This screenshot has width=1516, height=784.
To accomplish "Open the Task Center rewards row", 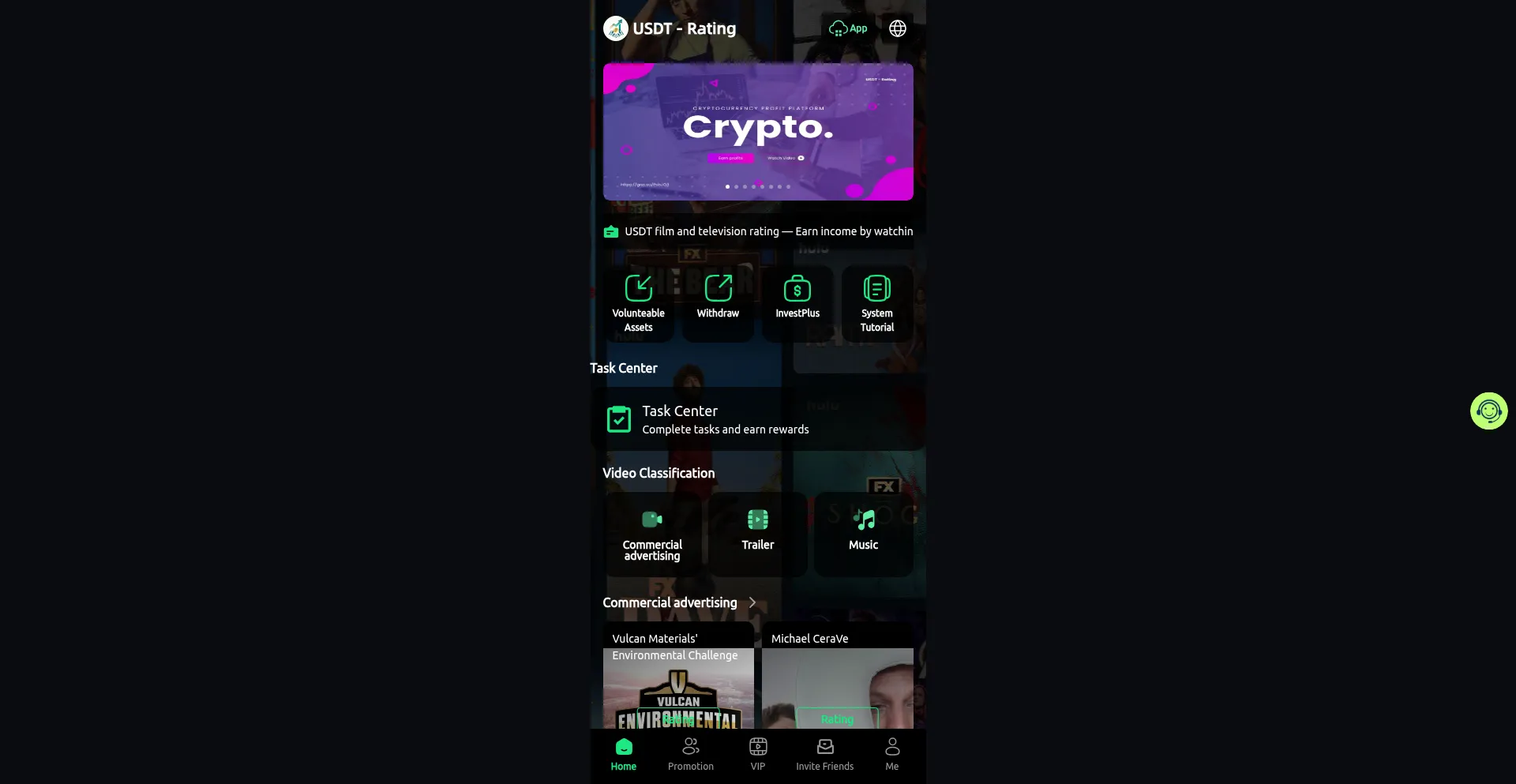I will 758,419.
